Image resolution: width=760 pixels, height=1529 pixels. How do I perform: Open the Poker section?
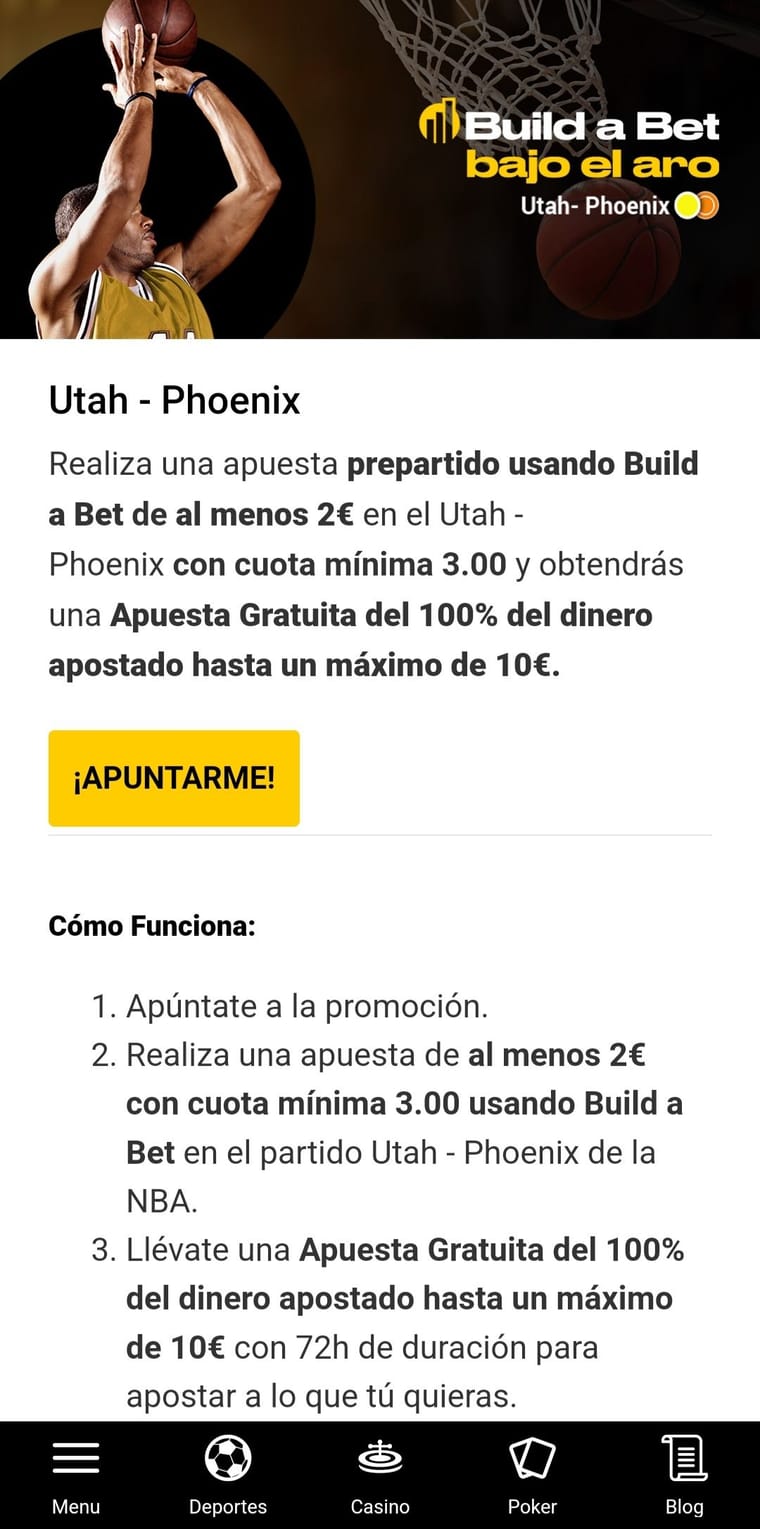[532, 1474]
